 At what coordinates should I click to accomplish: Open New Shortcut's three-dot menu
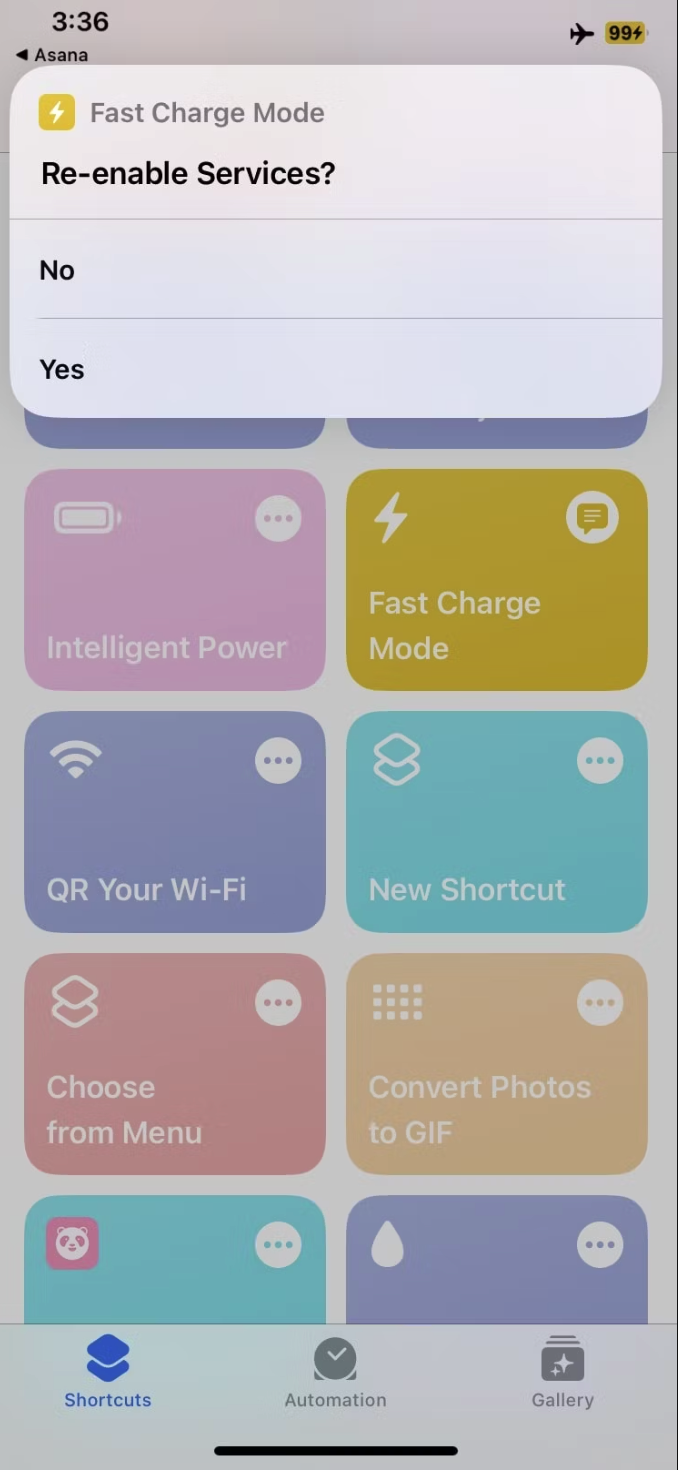click(x=600, y=761)
